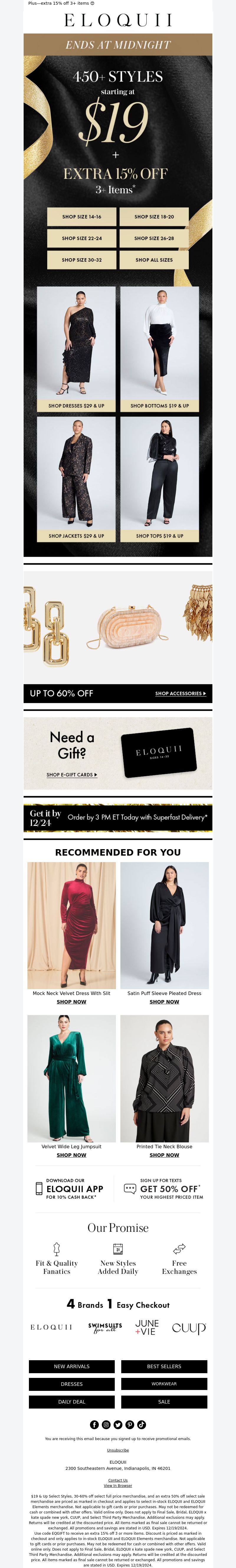This screenshot has height=1568, width=236.
Task: Open the Daily Deal button
Action: click(x=71, y=1402)
